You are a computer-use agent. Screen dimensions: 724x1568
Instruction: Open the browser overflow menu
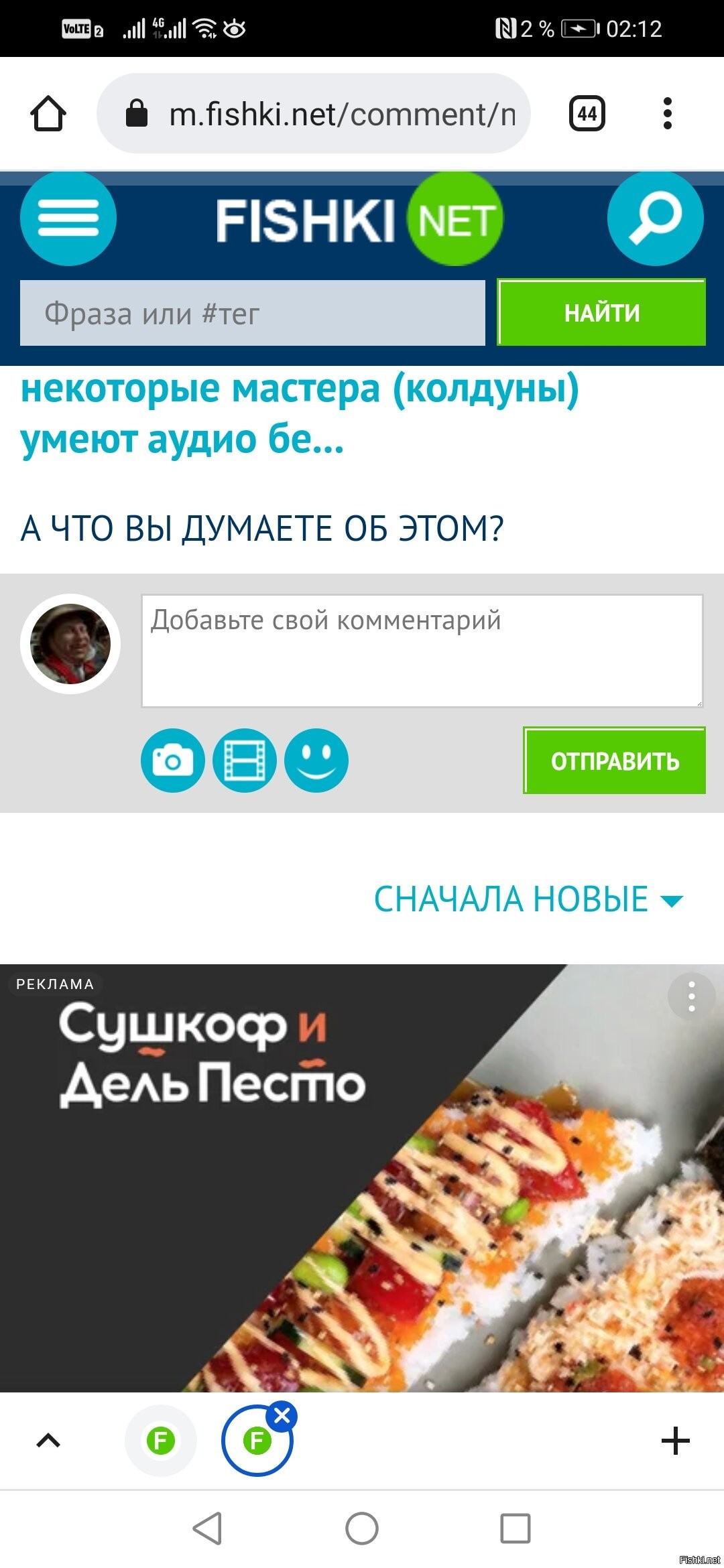pyautogui.click(x=667, y=114)
